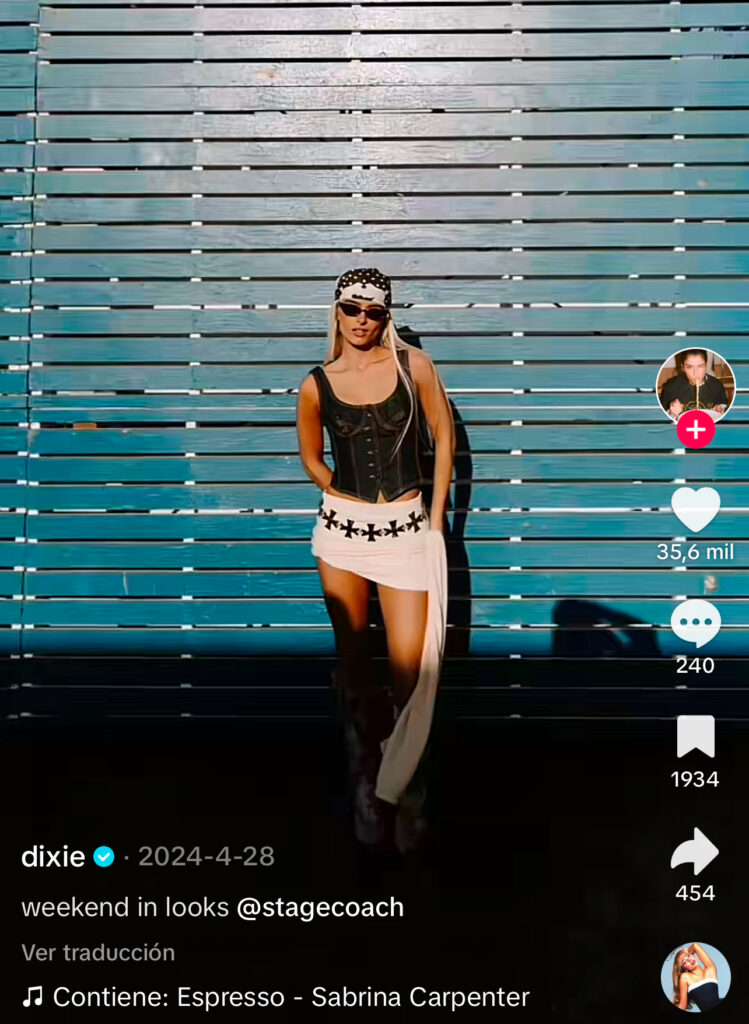
Task: Open the Espresso - Sabrina Carpenter sound
Action: [290, 997]
